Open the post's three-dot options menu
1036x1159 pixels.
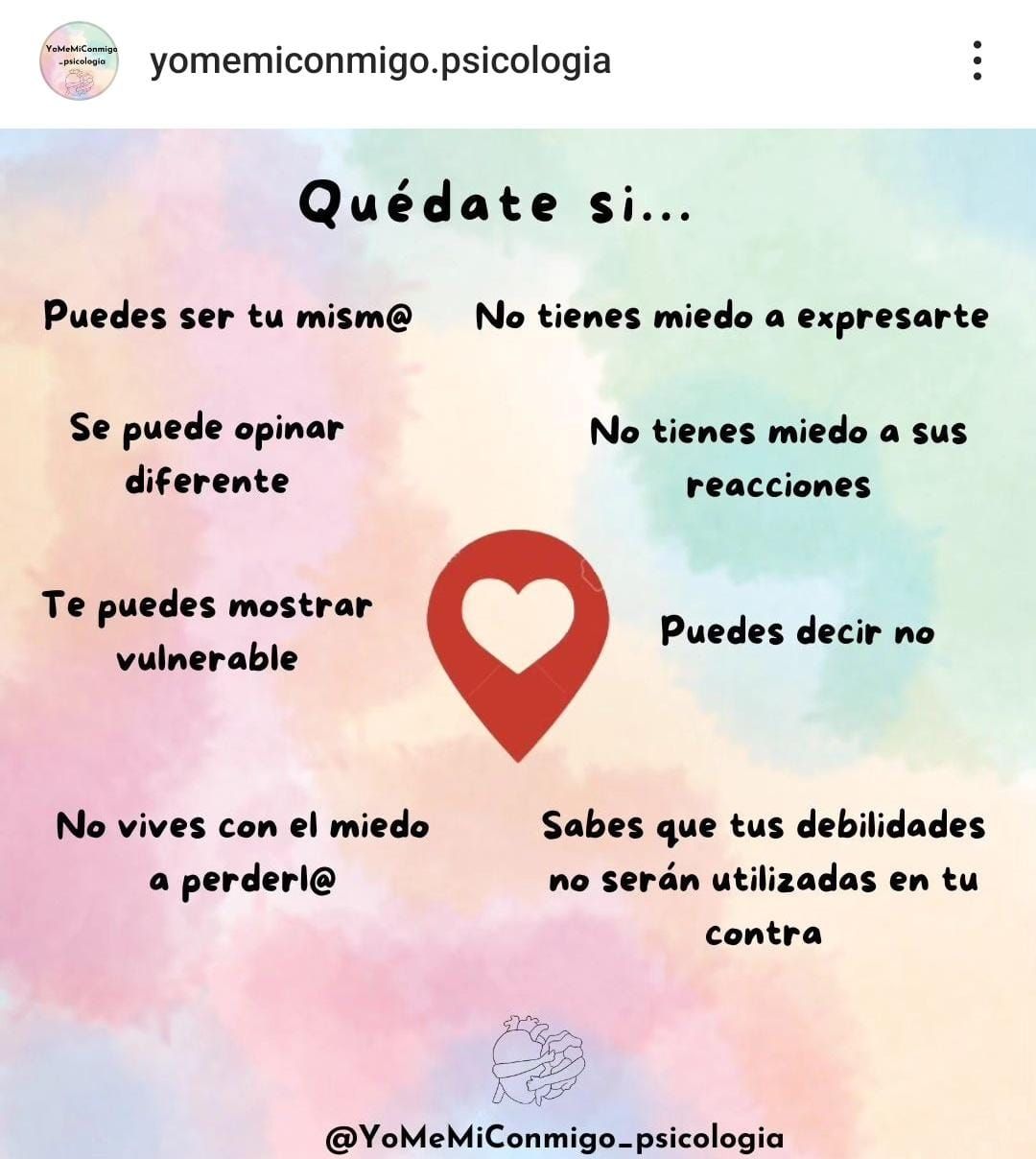[977, 60]
